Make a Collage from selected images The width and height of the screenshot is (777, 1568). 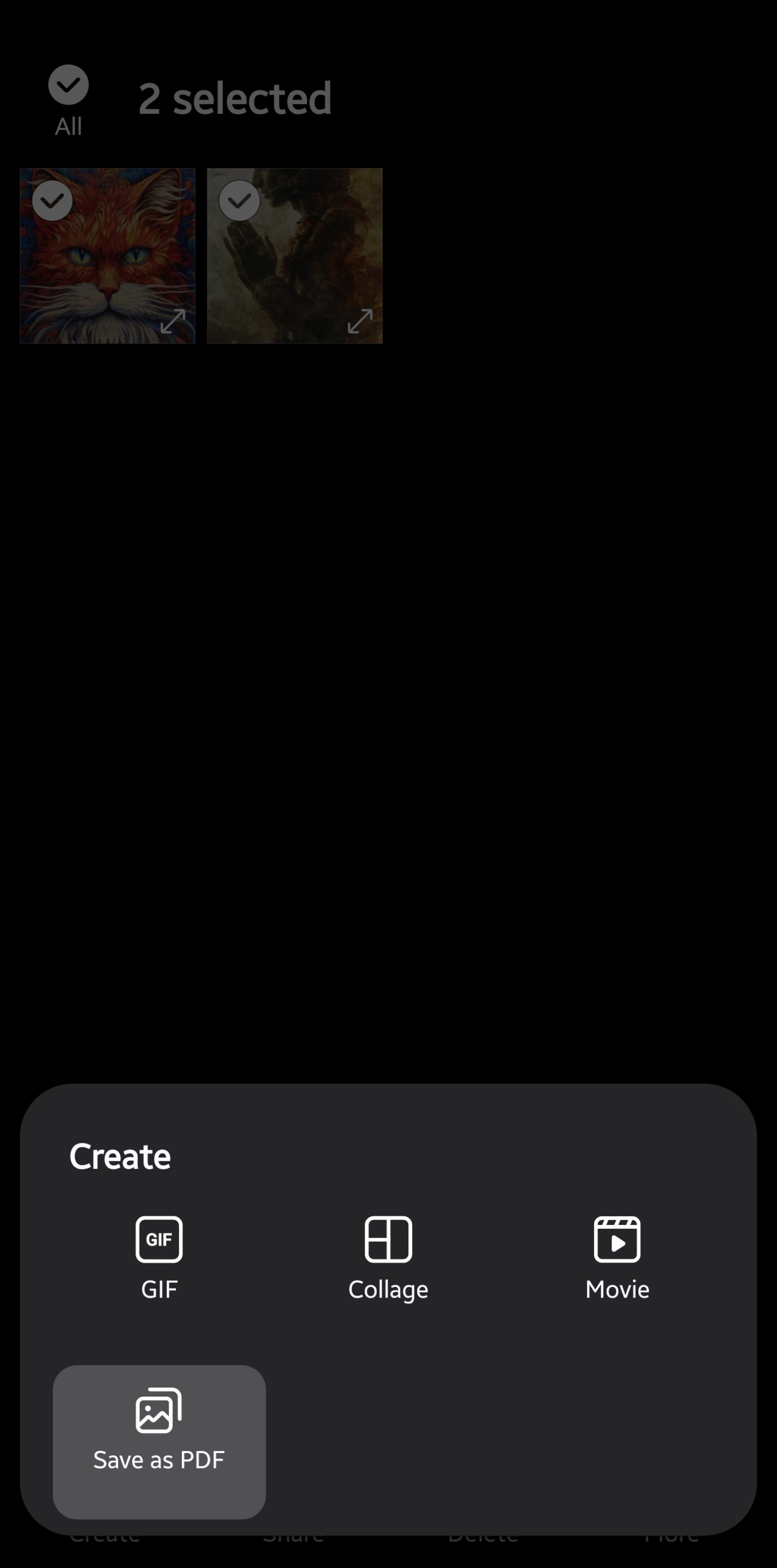tap(388, 1259)
